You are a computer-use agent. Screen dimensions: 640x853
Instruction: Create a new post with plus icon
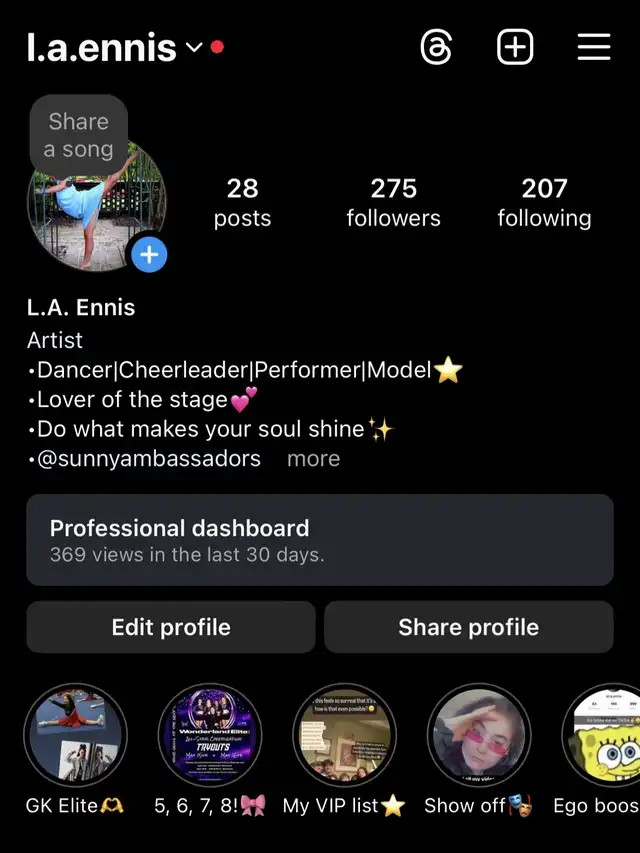point(515,47)
